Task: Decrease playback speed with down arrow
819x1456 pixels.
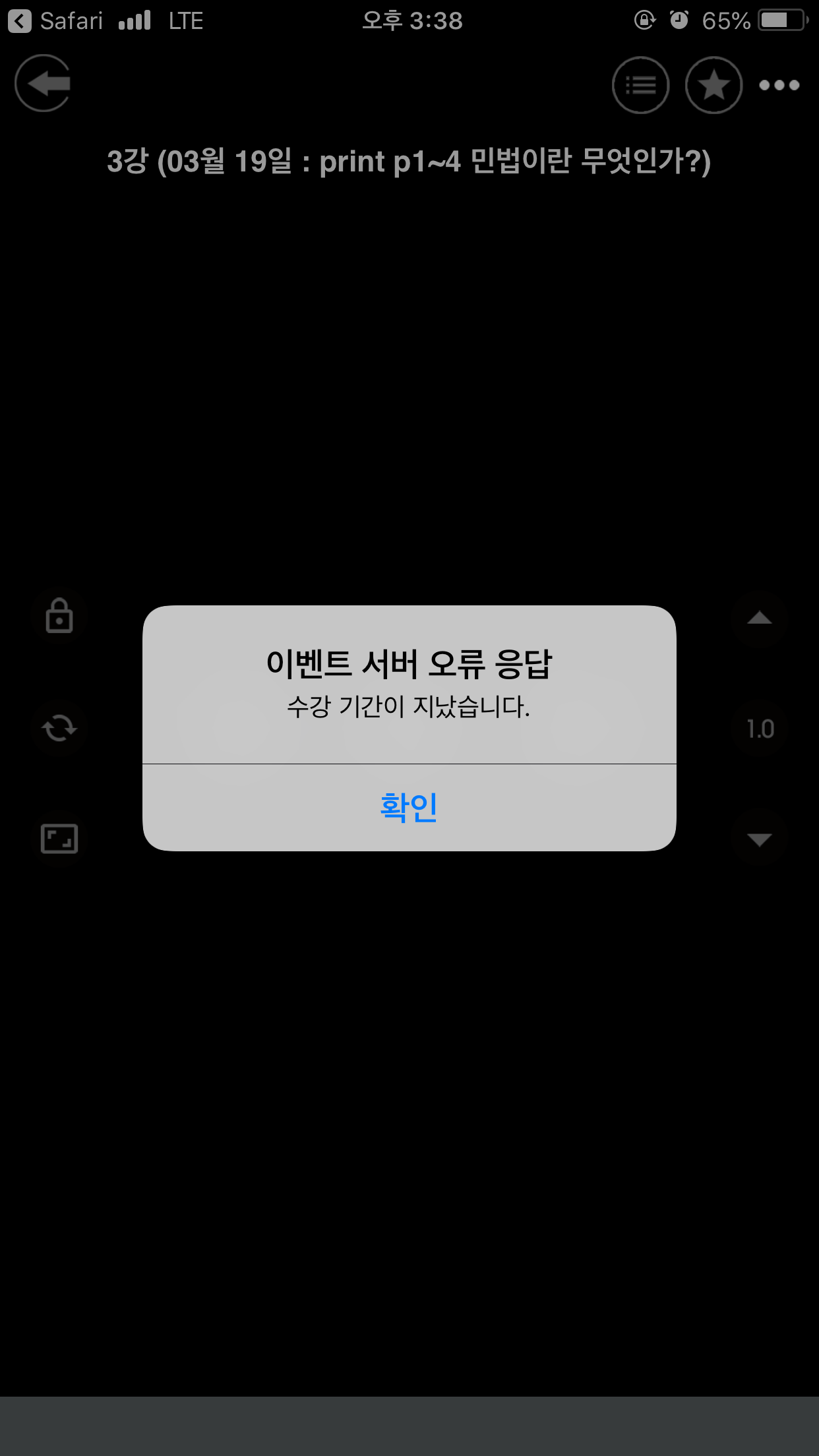Action: coord(760,839)
